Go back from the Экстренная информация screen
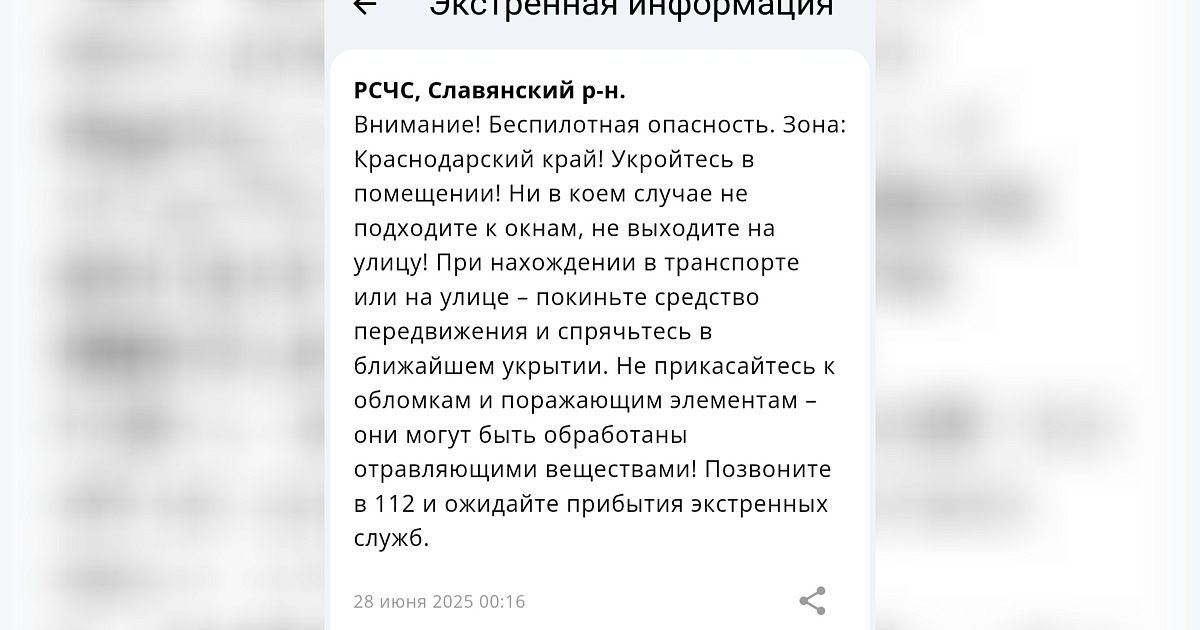Image resolution: width=1200 pixels, height=630 pixels. [365, 6]
